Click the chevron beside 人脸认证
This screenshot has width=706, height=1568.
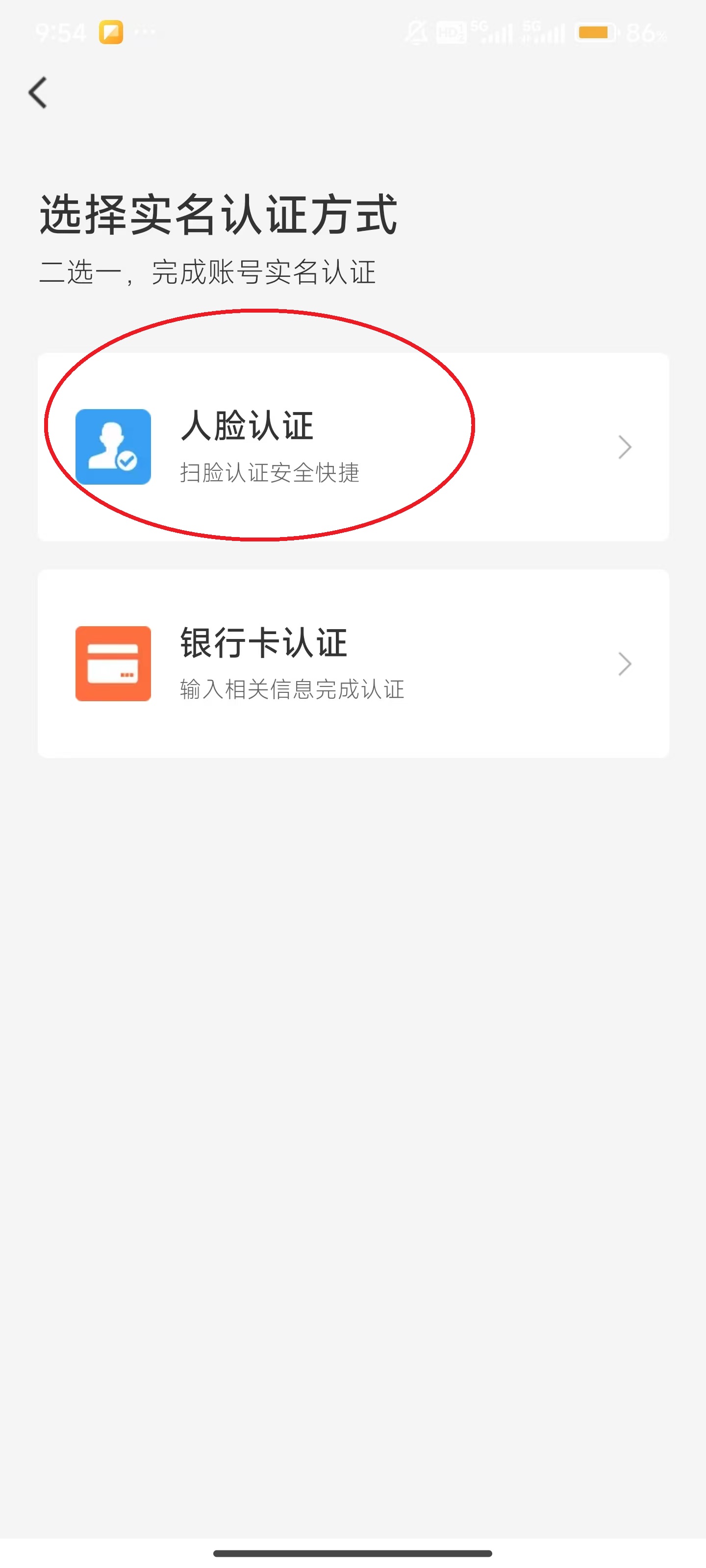click(625, 447)
